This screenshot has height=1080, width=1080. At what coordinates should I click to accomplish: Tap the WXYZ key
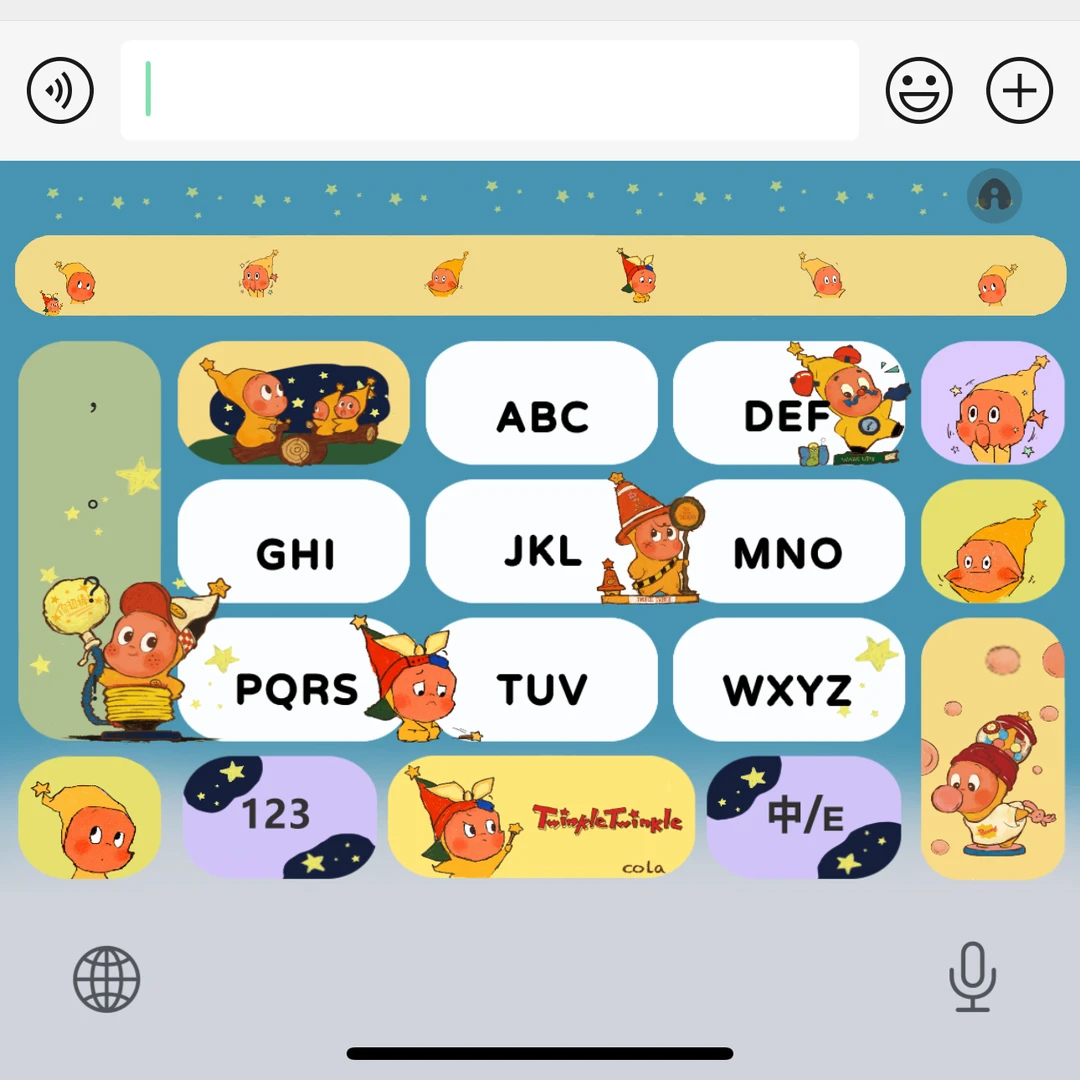789,679
